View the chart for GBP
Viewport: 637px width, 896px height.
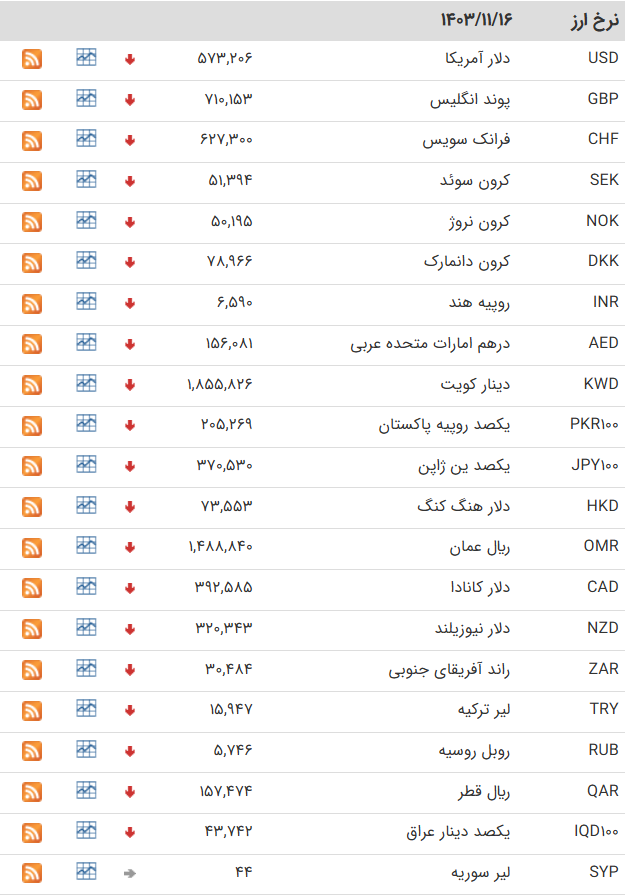click(87, 99)
